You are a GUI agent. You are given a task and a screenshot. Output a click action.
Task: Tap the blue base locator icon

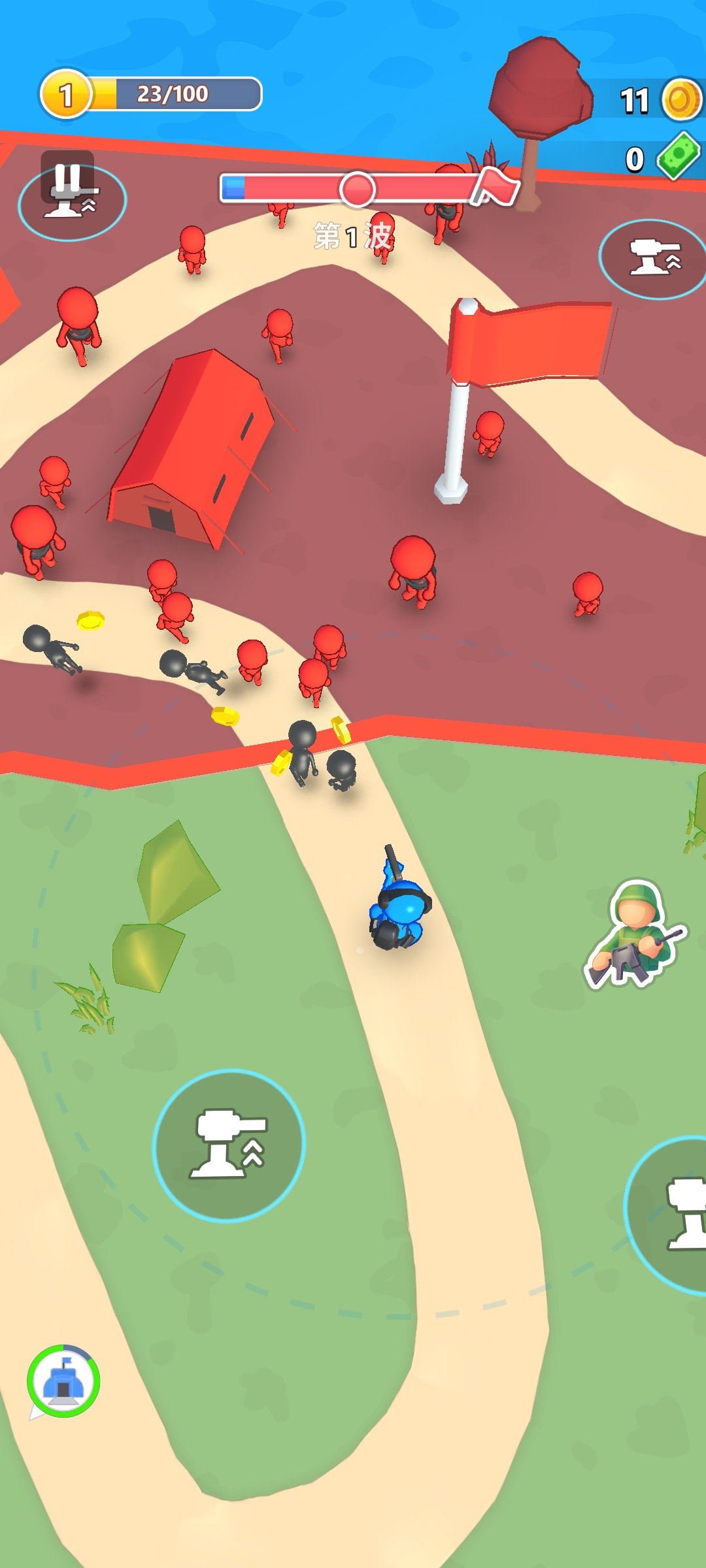pos(63,1381)
